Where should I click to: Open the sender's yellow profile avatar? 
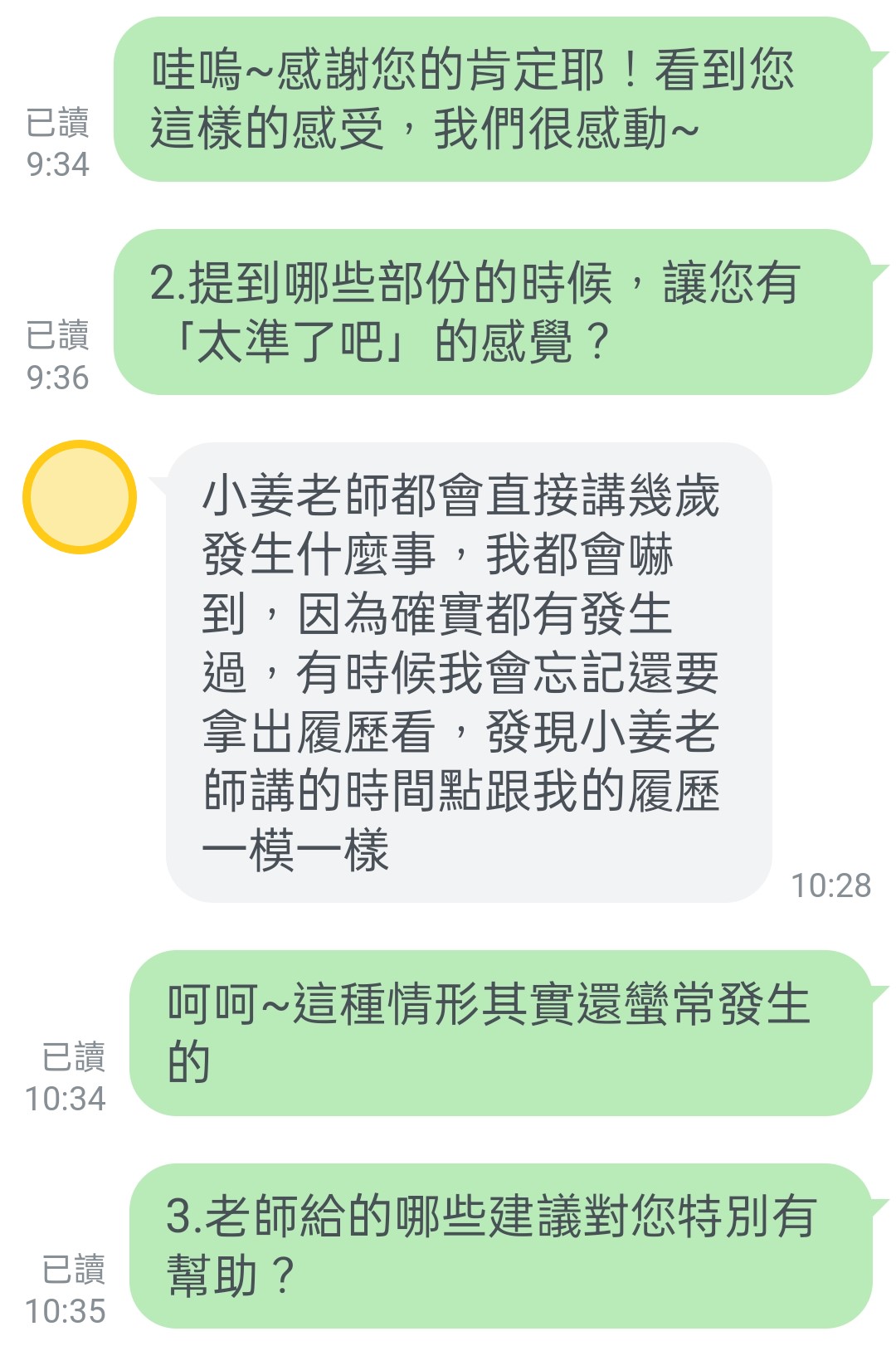80,497
